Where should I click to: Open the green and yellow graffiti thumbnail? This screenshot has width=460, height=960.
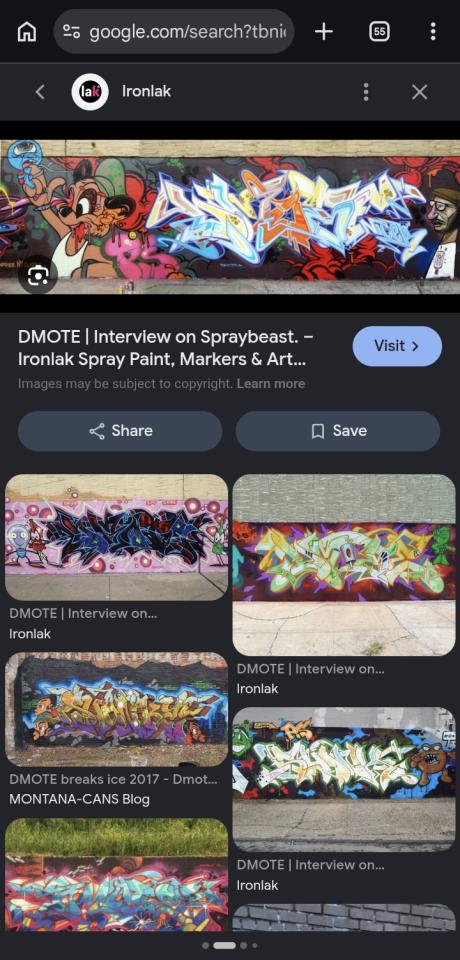tap(344, 565)
